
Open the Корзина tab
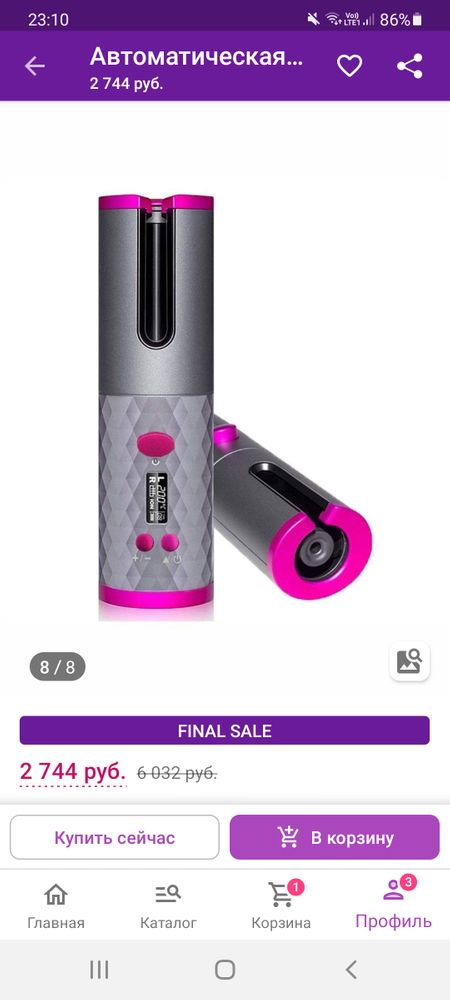coord(281,906)
